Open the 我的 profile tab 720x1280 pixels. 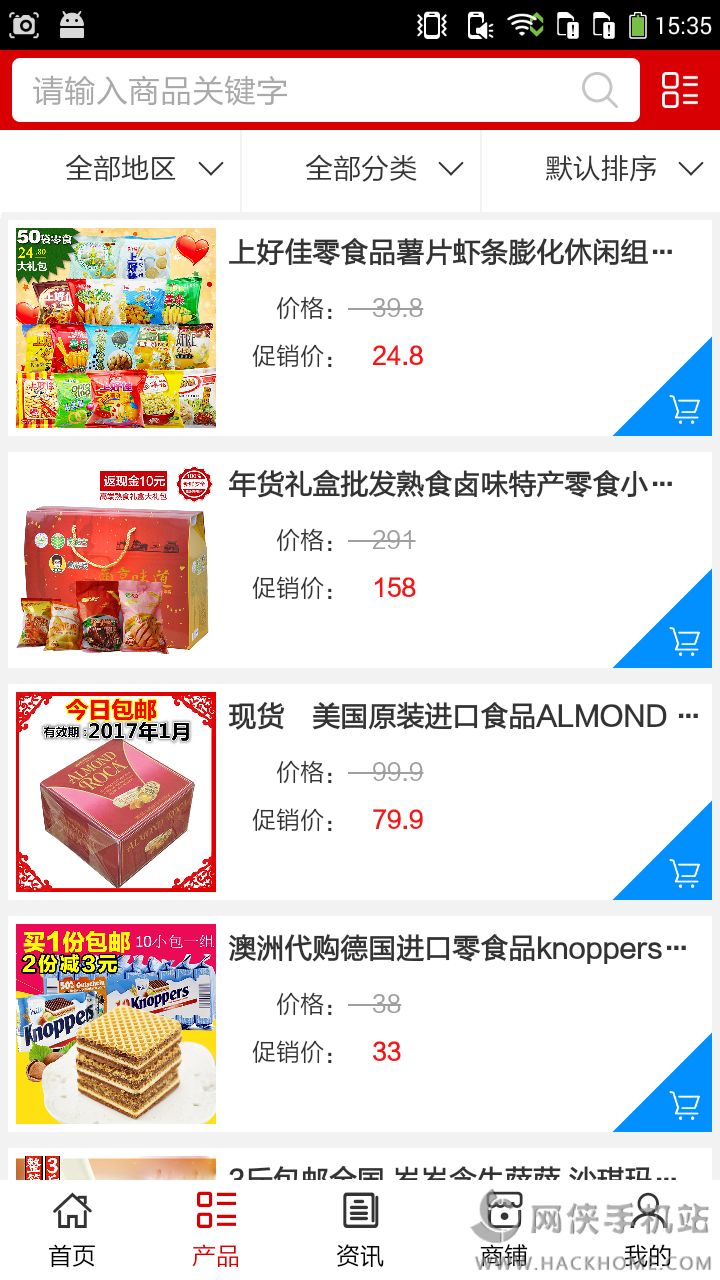tap(648, 1228)
